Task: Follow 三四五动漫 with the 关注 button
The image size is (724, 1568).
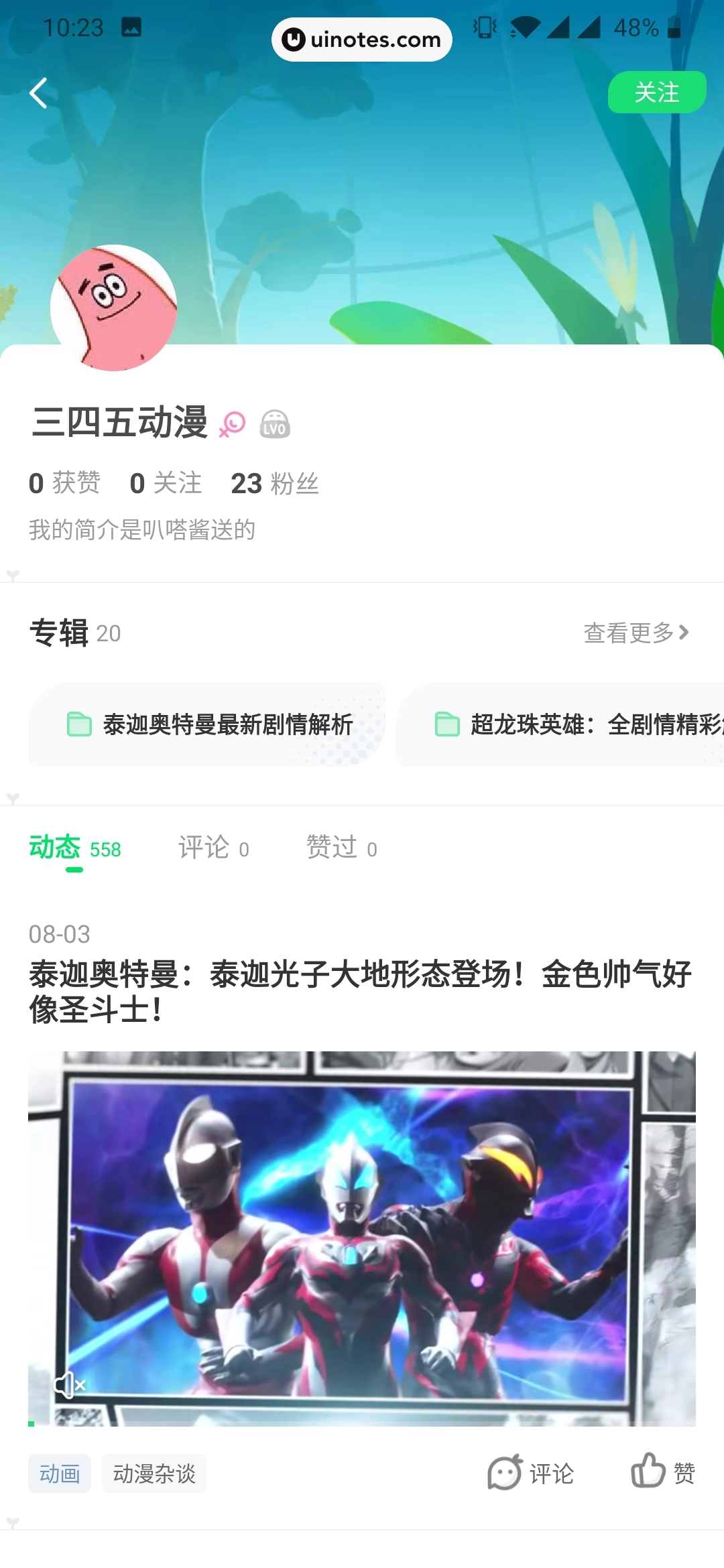Action: [x=656, y=92]
